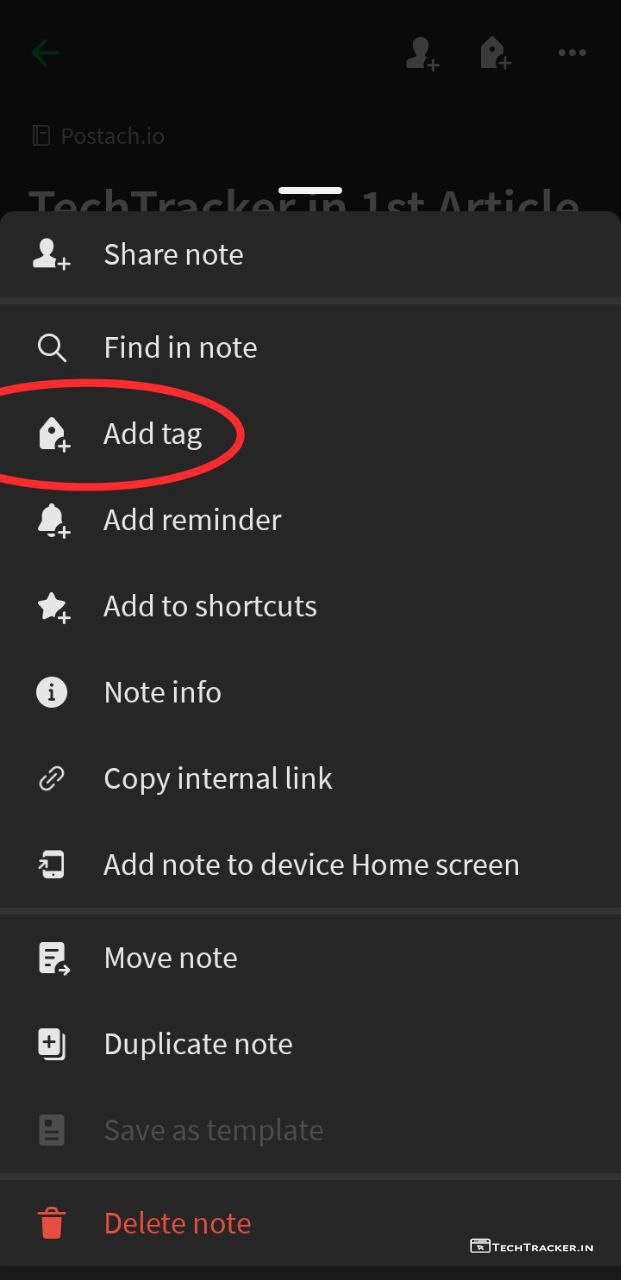The image size is (621, 1280).
Task: Tap Delete note
Action: point(177,1223)
